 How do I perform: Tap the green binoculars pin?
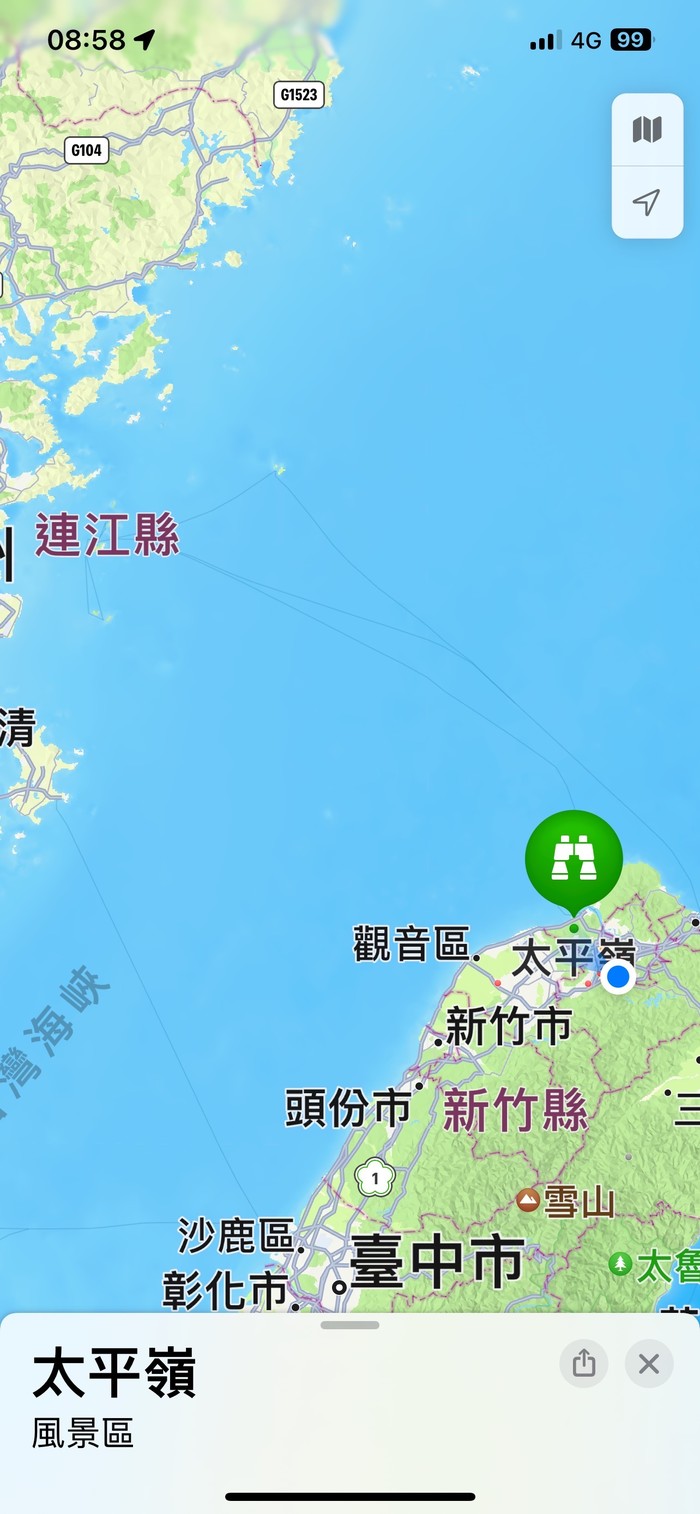pos(574,859)
